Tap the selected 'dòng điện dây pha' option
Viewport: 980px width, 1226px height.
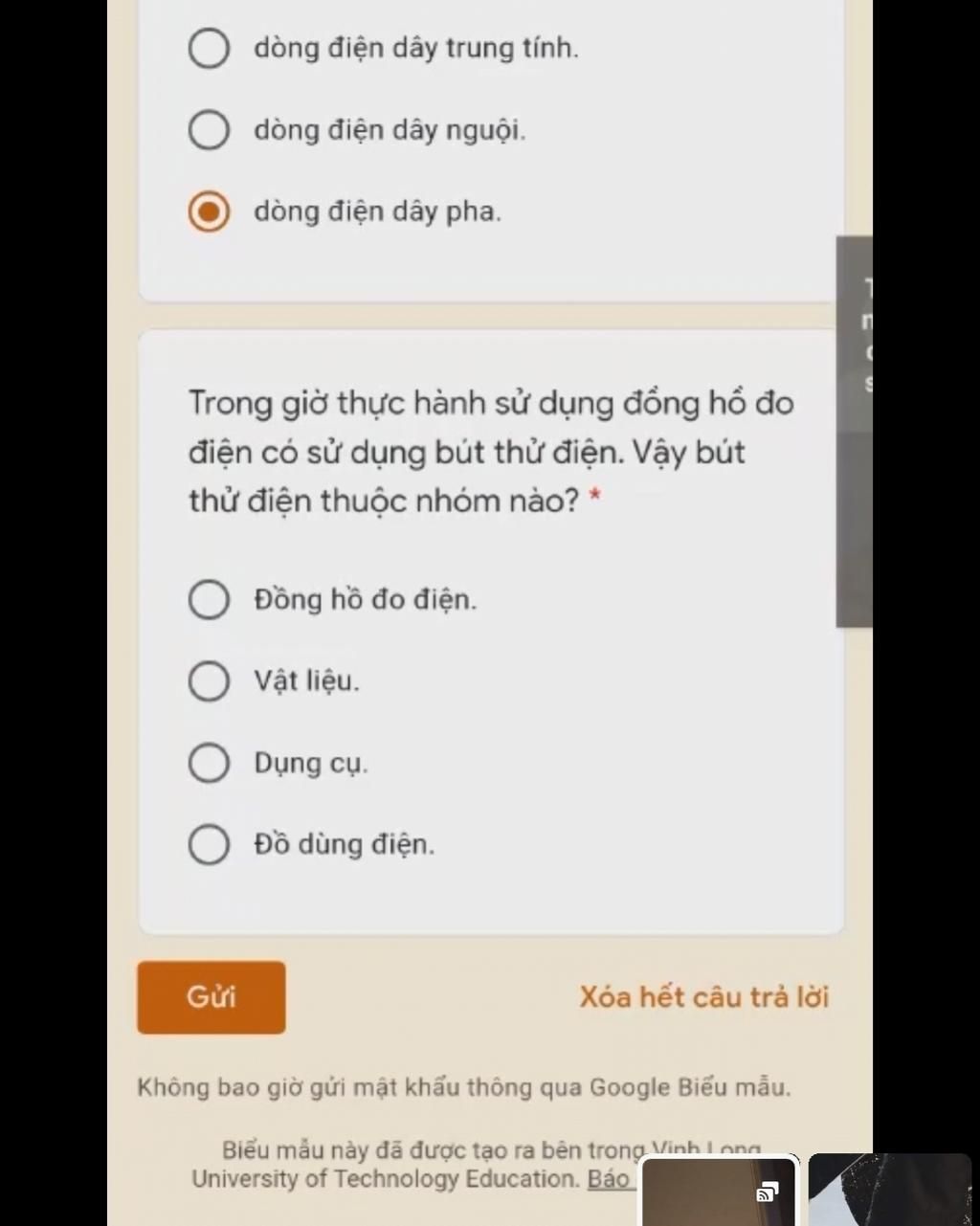pos(209,212)
